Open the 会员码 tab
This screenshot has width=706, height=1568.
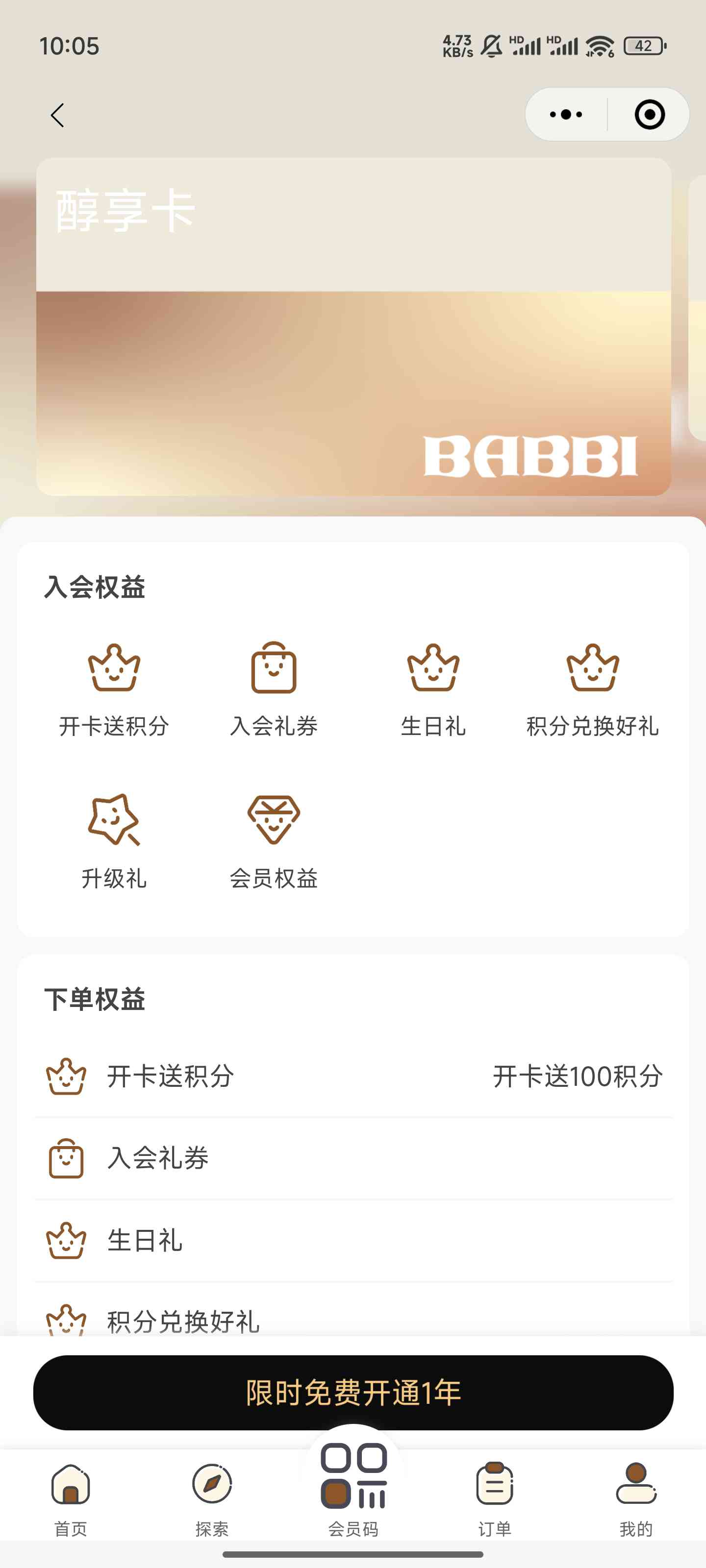(353, 1489)
